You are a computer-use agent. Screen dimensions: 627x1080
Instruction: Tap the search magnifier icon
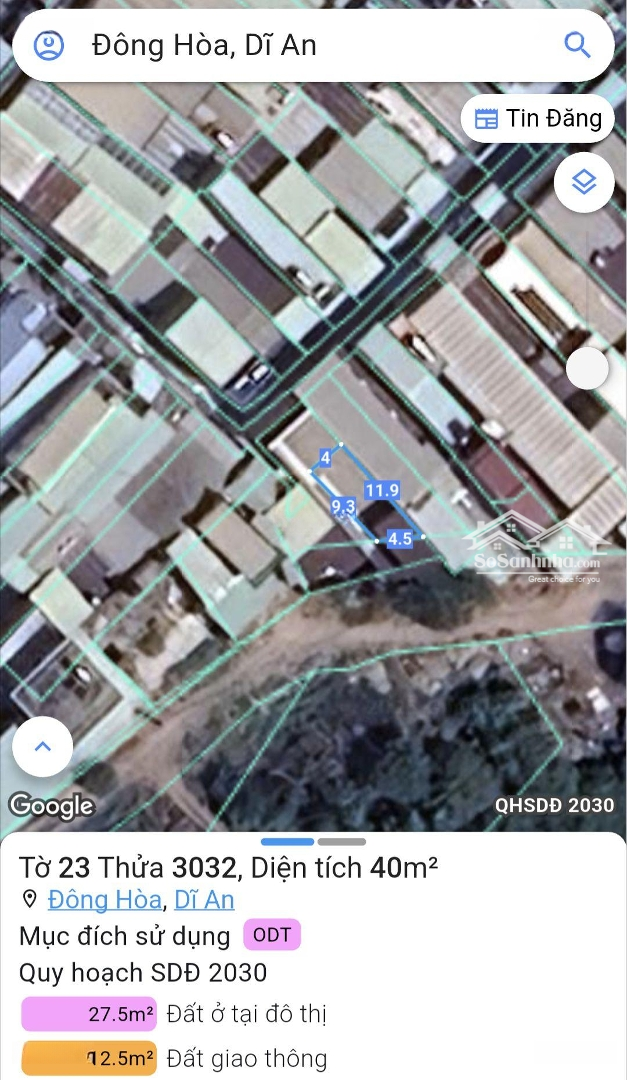click(577, 44)
